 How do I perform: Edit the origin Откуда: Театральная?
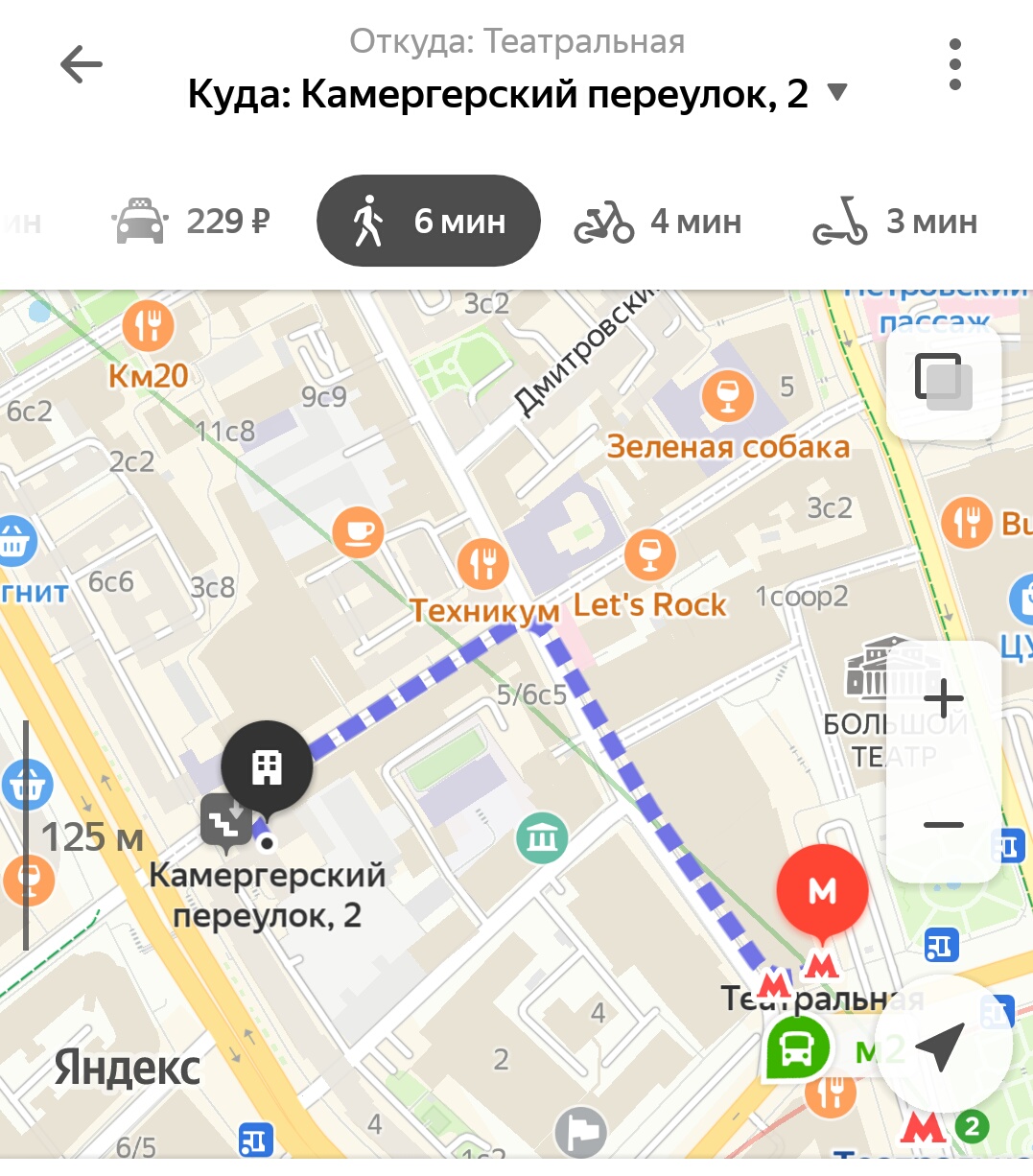517,42
